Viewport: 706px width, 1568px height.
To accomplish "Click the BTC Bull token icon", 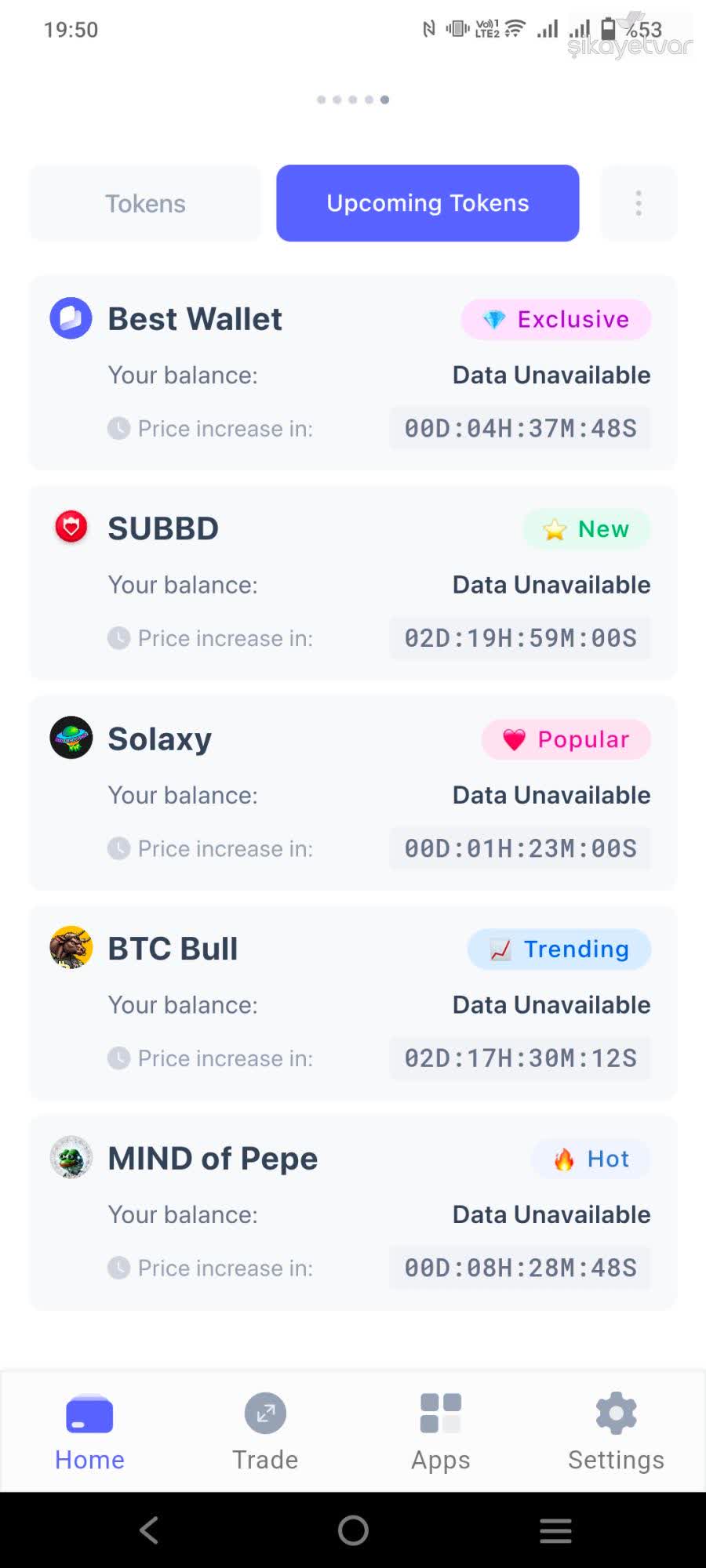I will pyautogui.click(x=71, y=948).
